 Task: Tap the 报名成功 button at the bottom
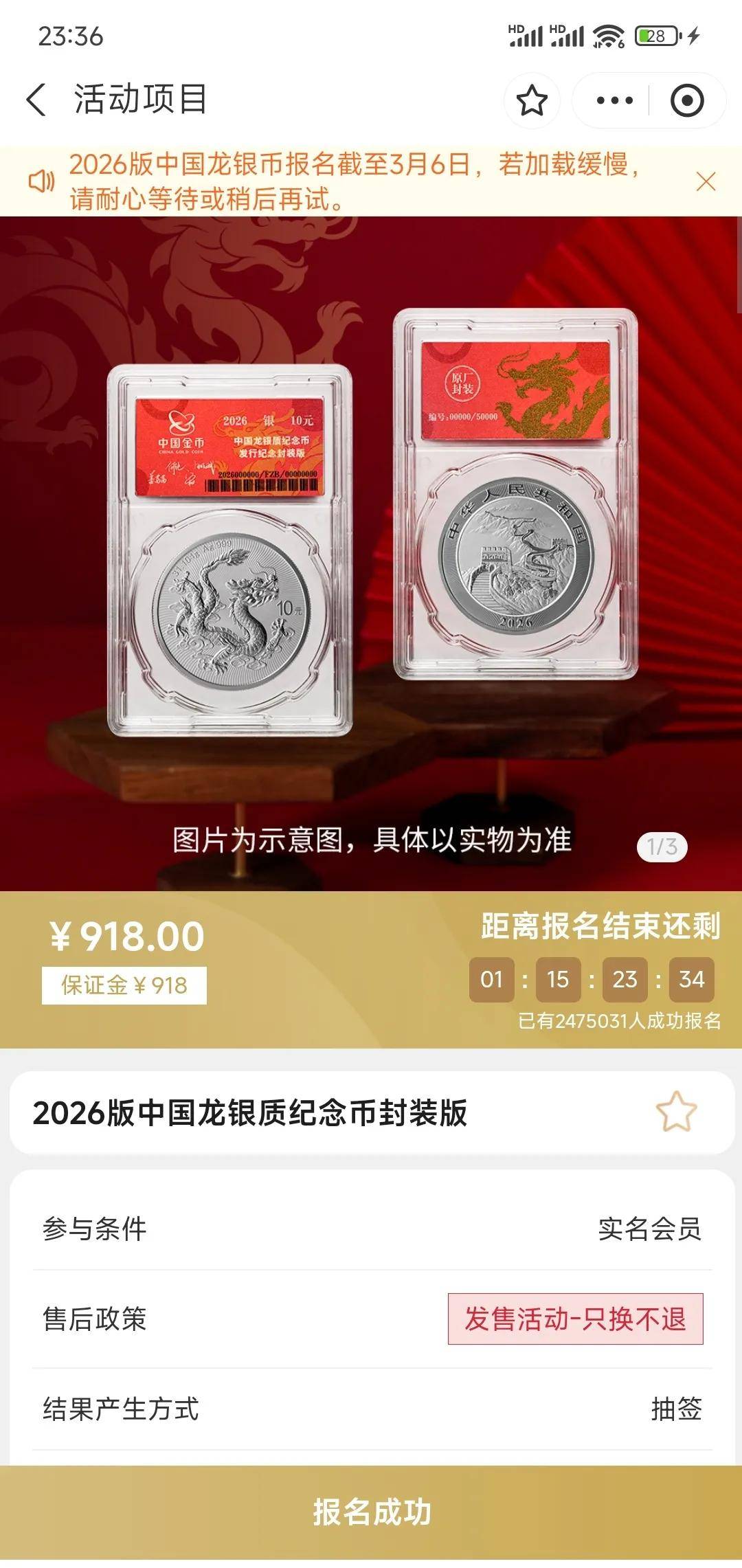tap(371, 1513)
